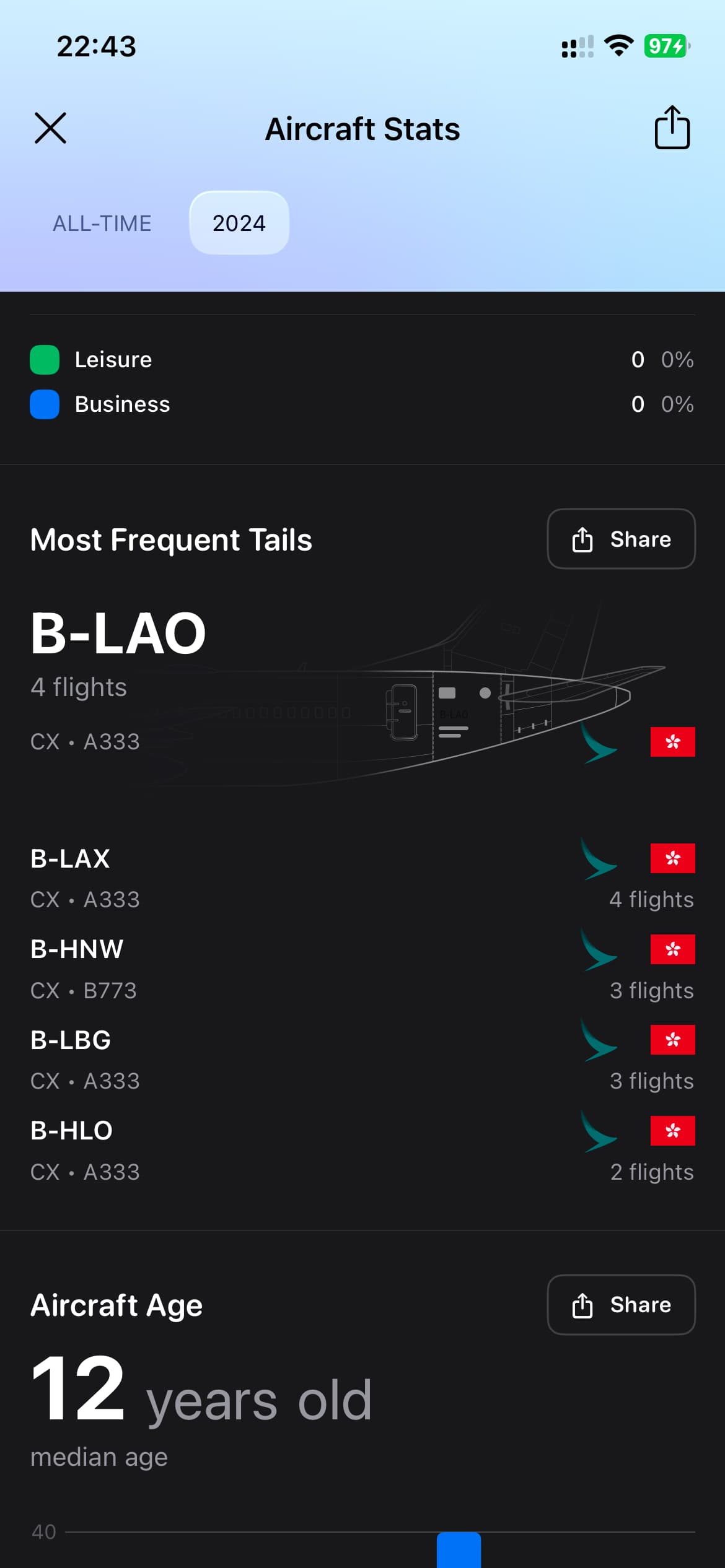This screenshot has height=1568, width=725.
Task: Open the B-LAX tail row
Action: click(x=362, y=878)
